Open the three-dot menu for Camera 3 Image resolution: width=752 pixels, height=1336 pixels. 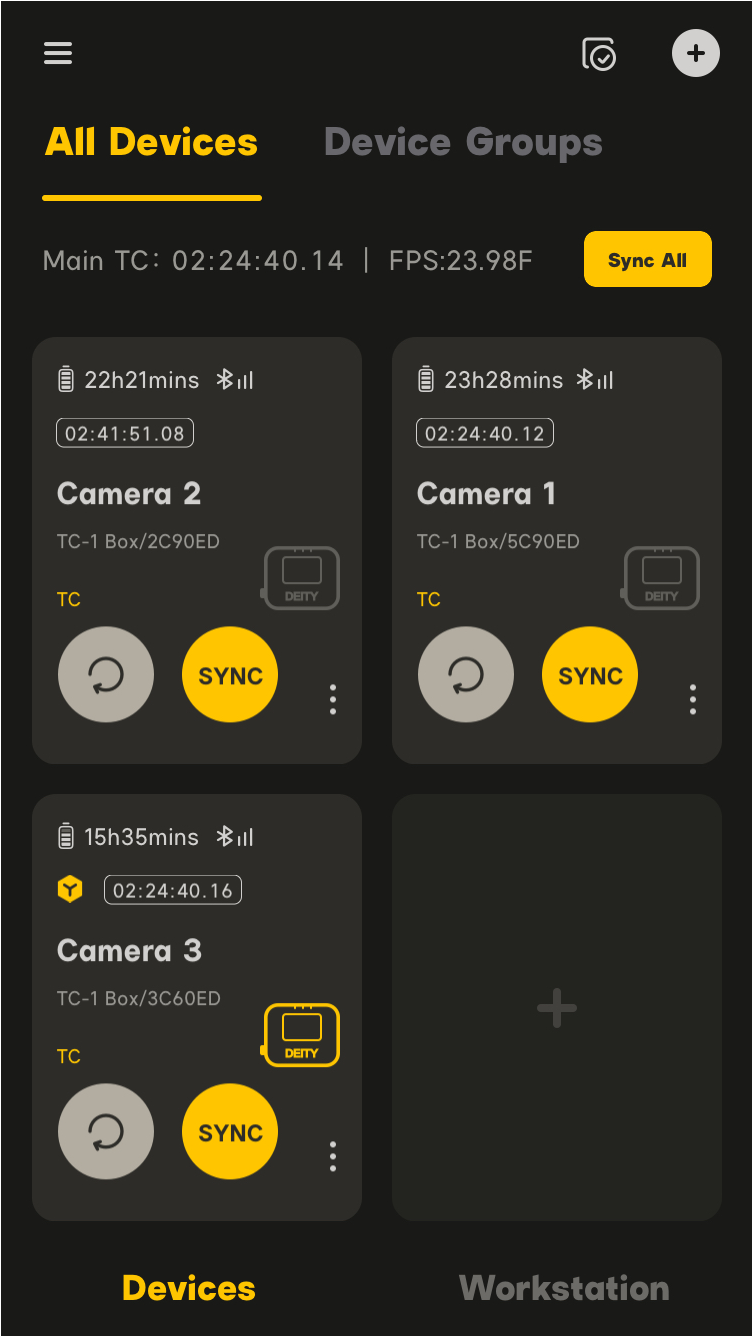(333, 1156)
